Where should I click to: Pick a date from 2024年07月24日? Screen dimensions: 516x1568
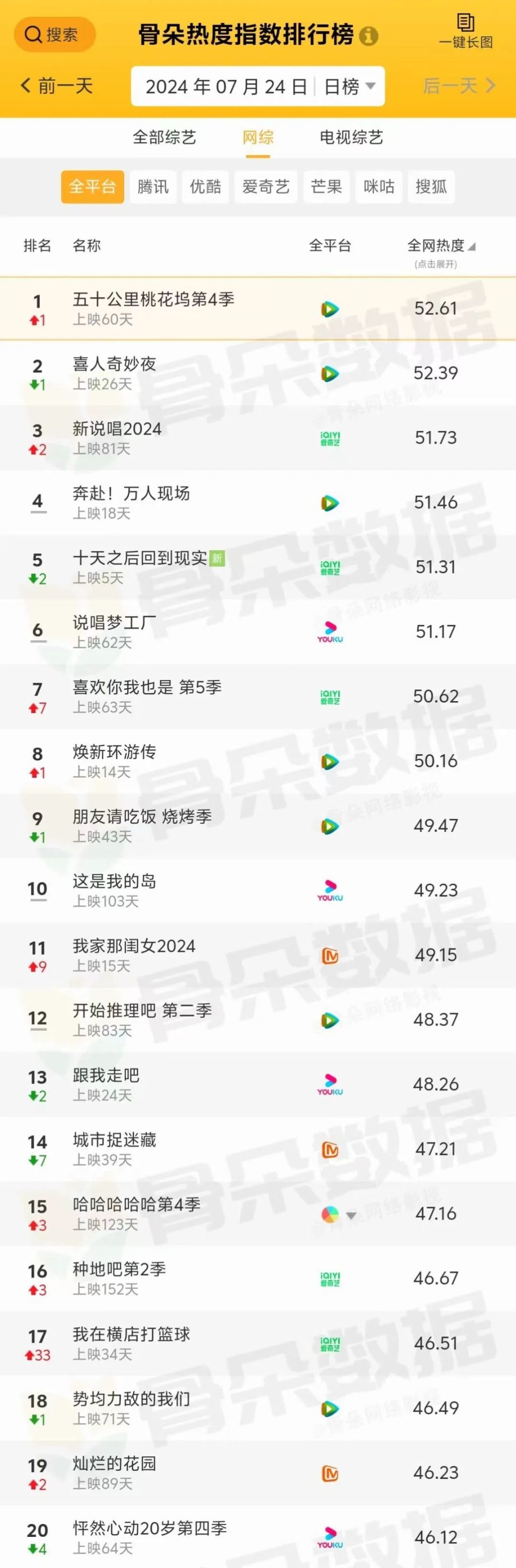point(226,86)
